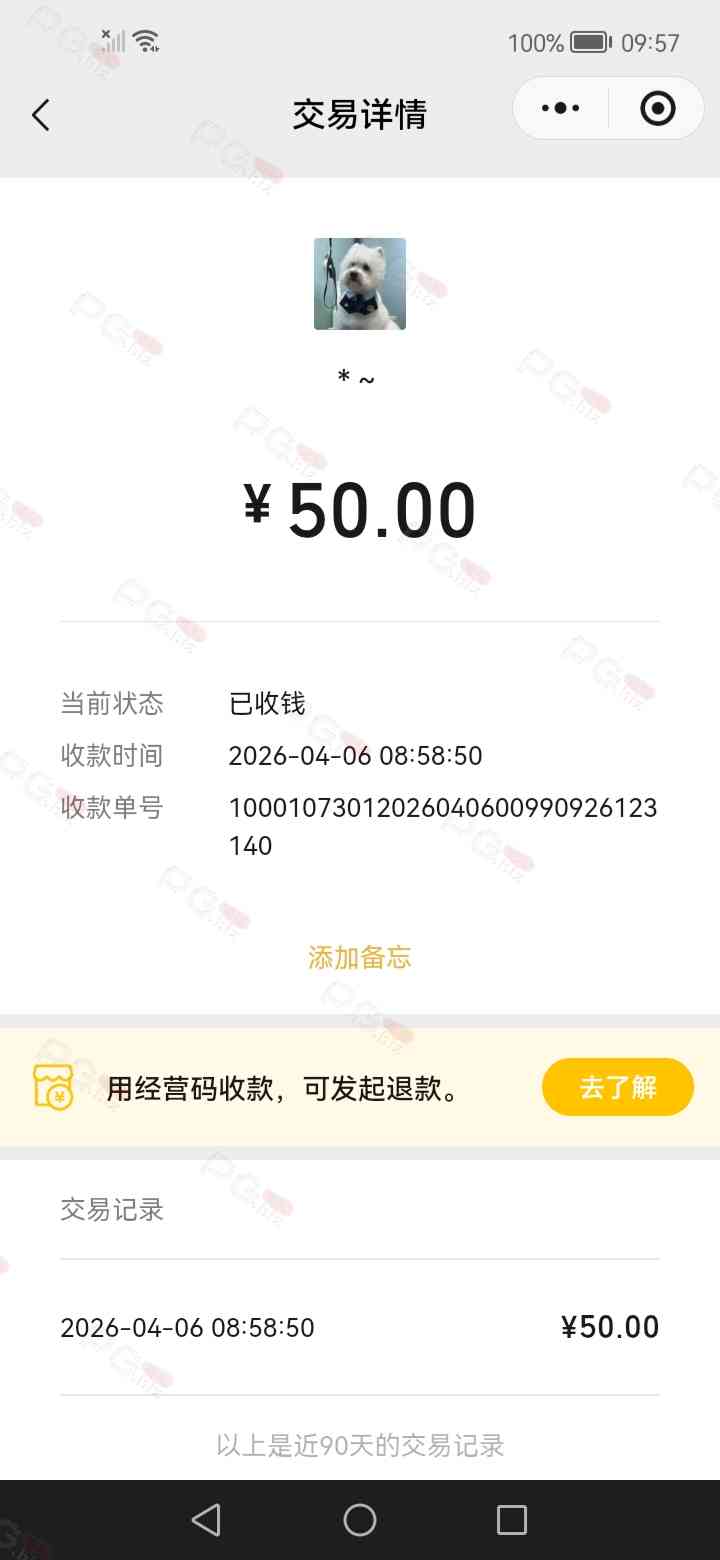Open the ¥50.00 transaction record row
Viewport: 720px width, 1560px height.
coord(360,1328)
